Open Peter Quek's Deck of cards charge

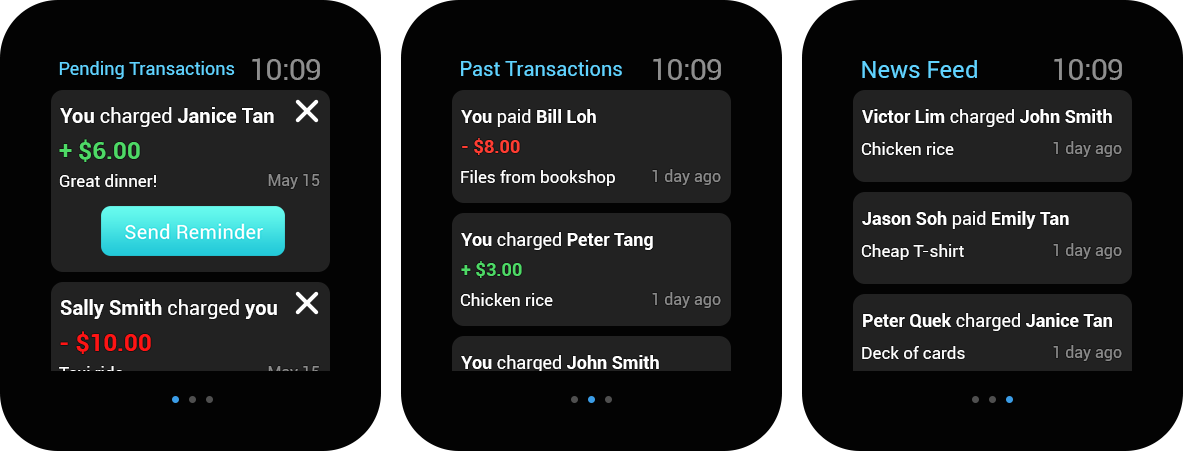click(x=991, y=335)
